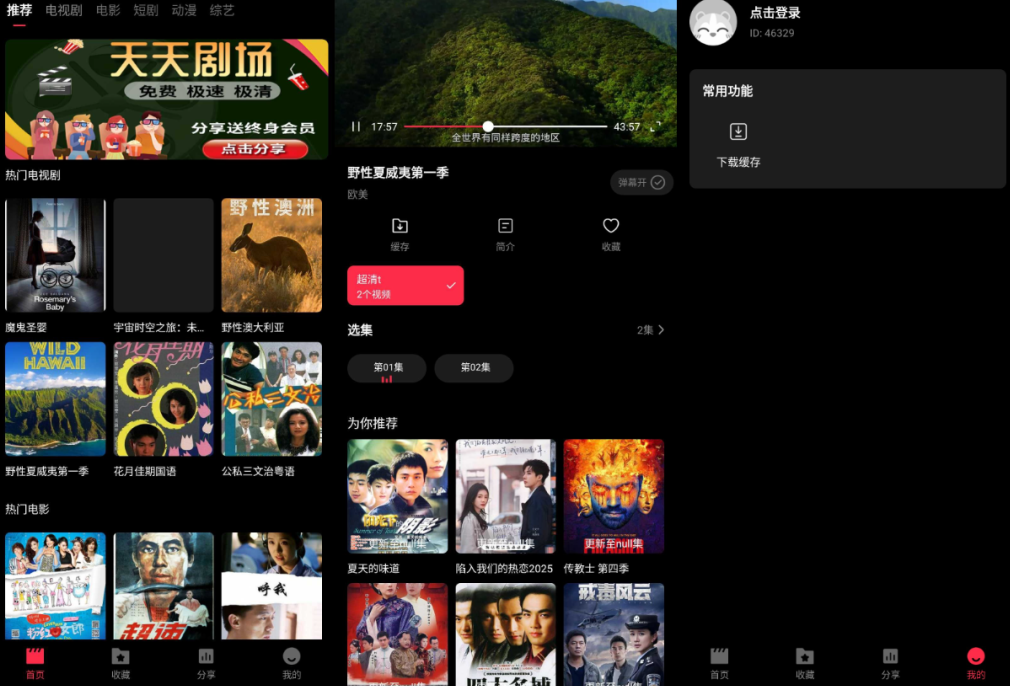
Task: Toggle the 弹幕开 danmaku switch
Action: [641, 182]
